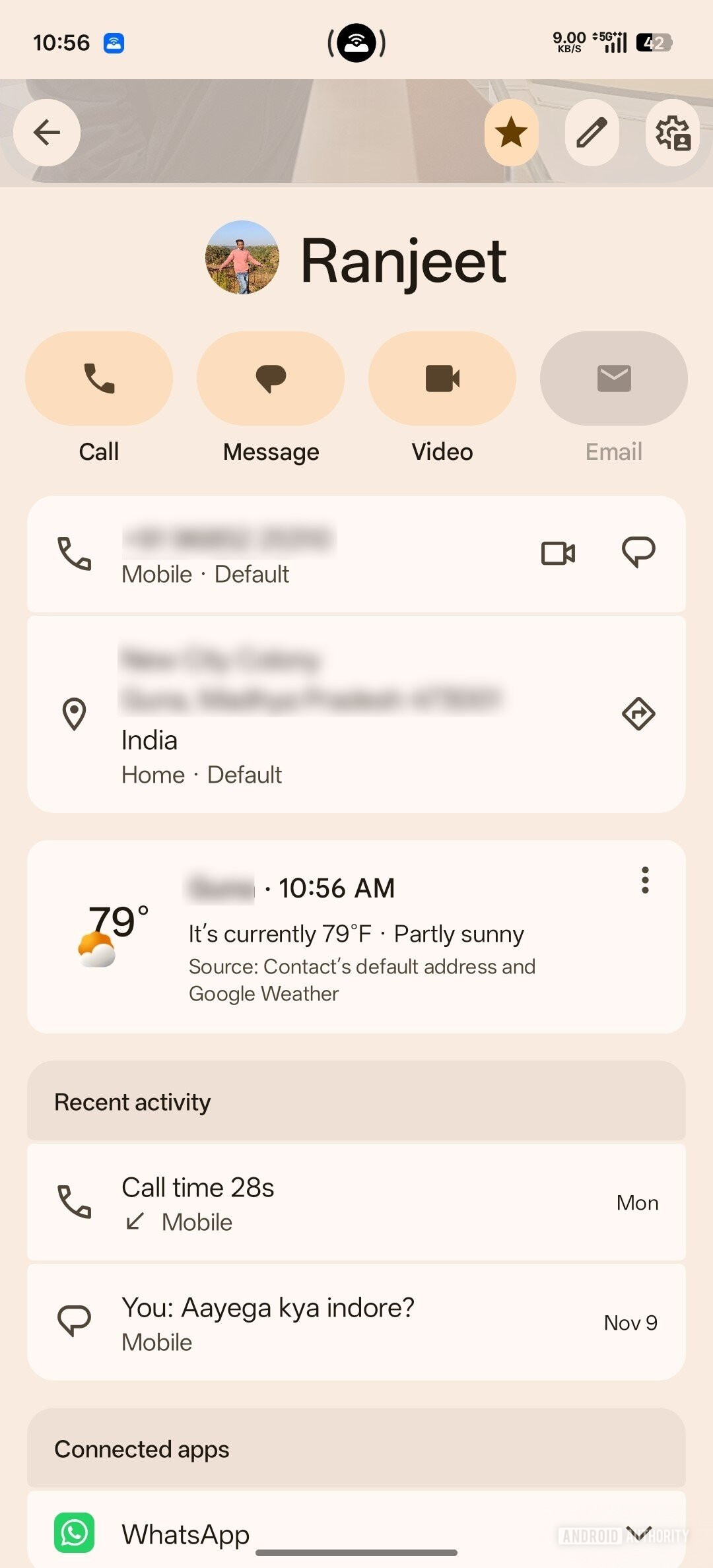Tap the chat bubble beside the mobile number

[x=638, y=553]
